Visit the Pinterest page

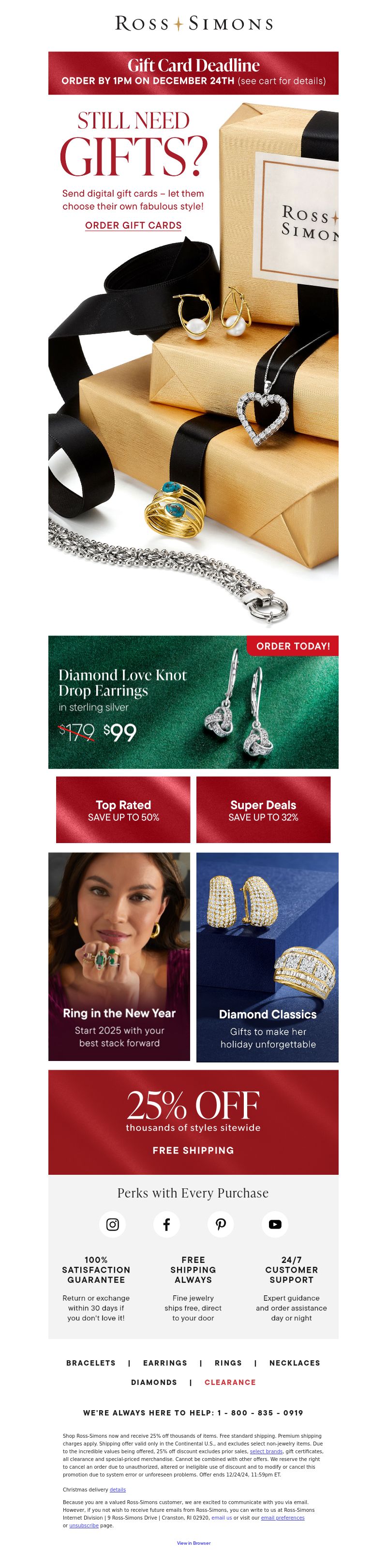(221, 1224)
